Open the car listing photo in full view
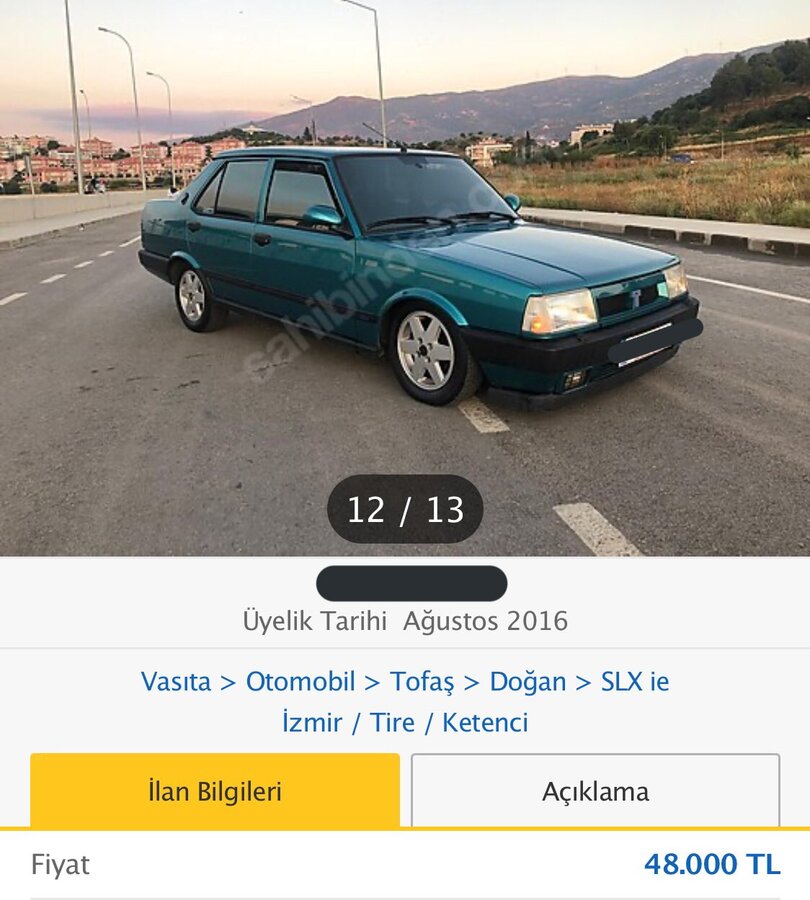The image size is (810, 900). (x=405, y=280)
